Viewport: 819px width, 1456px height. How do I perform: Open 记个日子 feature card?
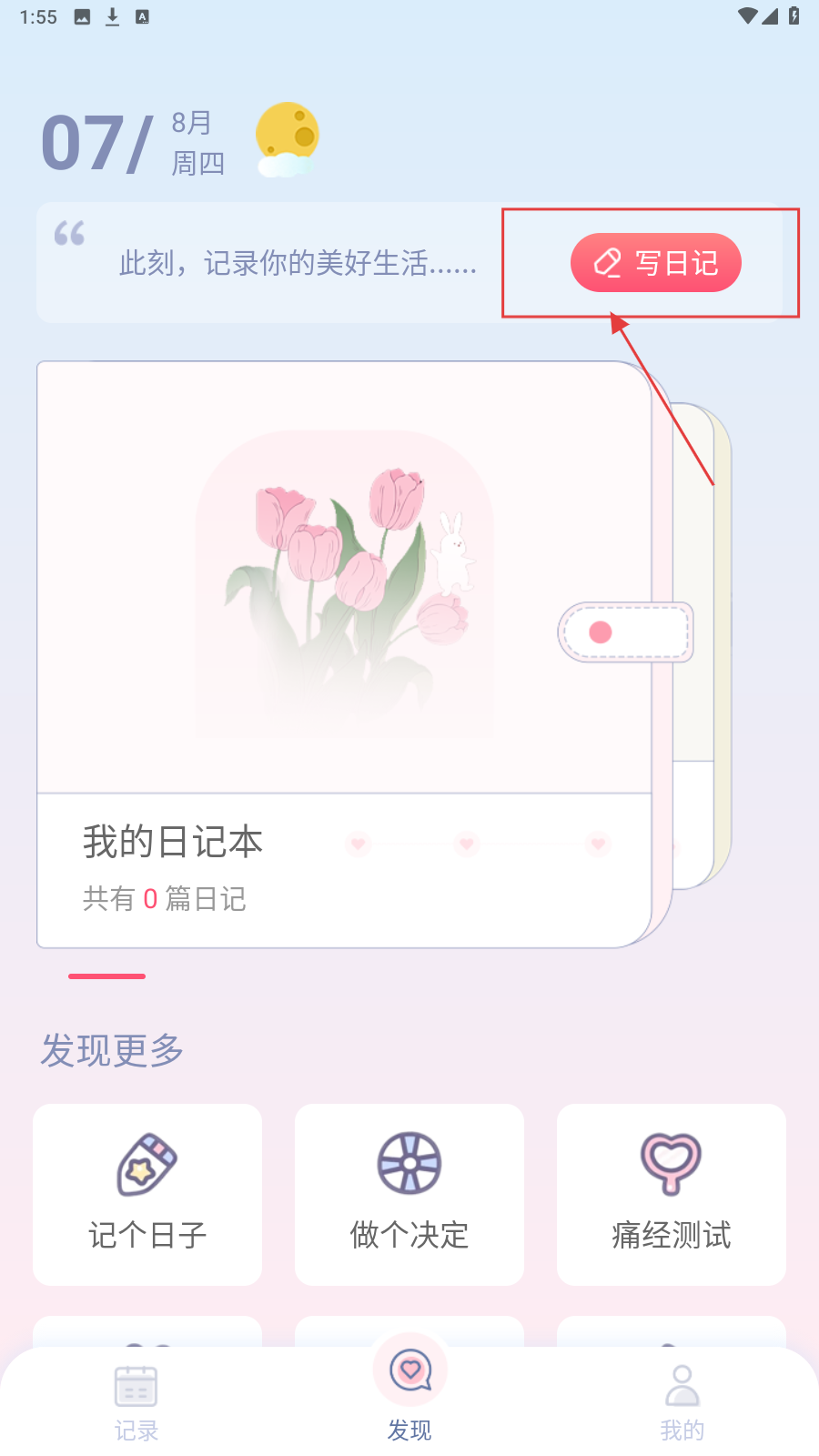[x=147, y=1193]
